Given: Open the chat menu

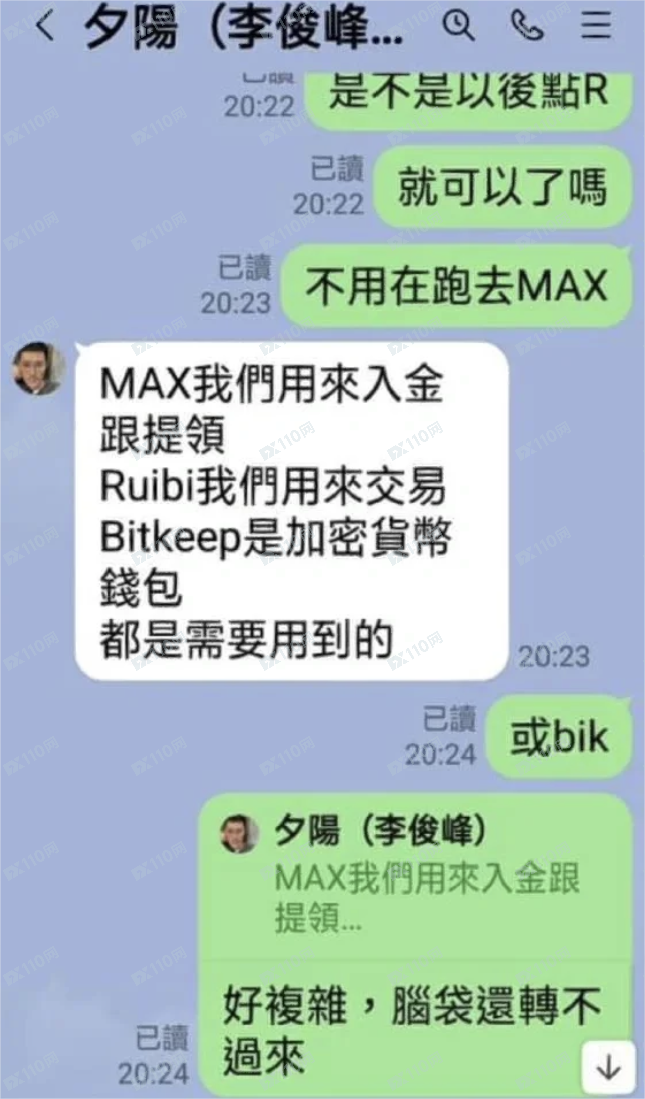Looking at the screenshot, I should coord(596,27).
